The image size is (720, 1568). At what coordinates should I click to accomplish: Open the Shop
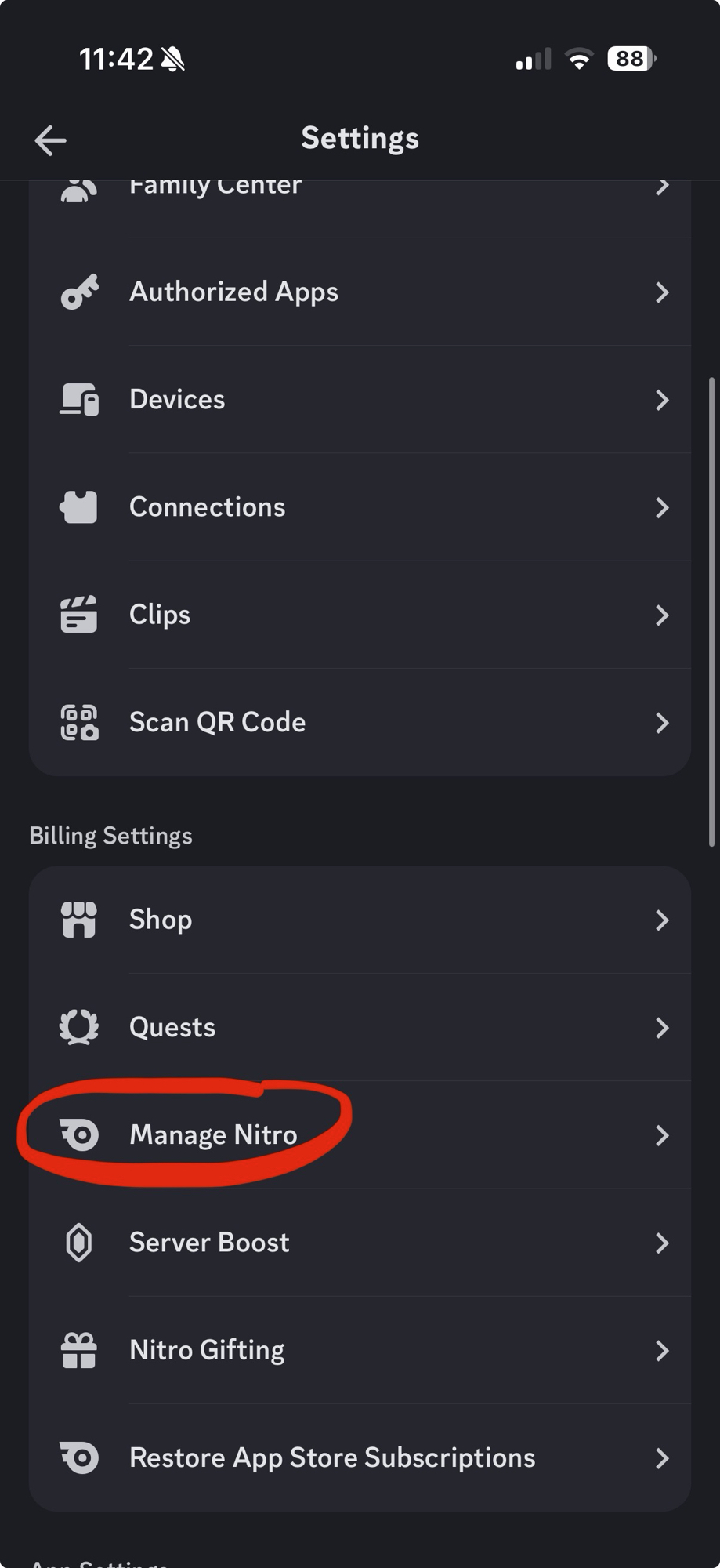[360, 920]
